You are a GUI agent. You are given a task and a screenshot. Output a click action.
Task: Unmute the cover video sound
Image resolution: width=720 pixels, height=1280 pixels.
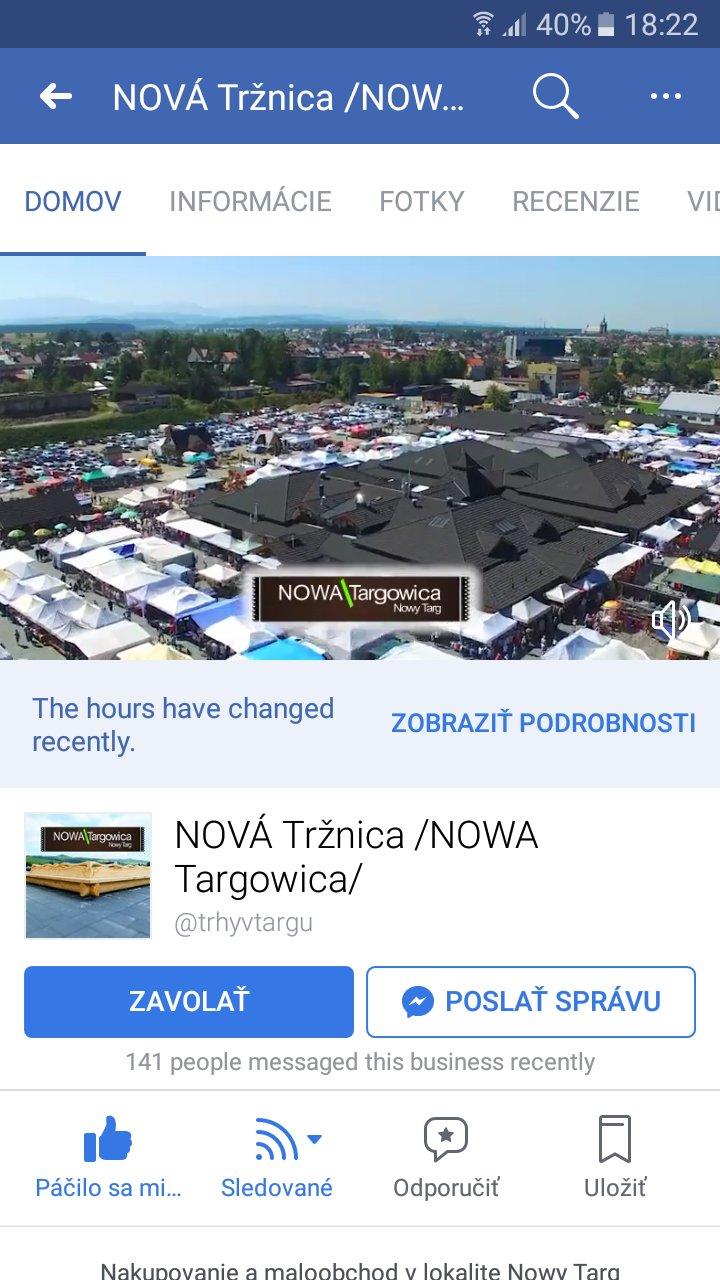click(x=671, y=621)
